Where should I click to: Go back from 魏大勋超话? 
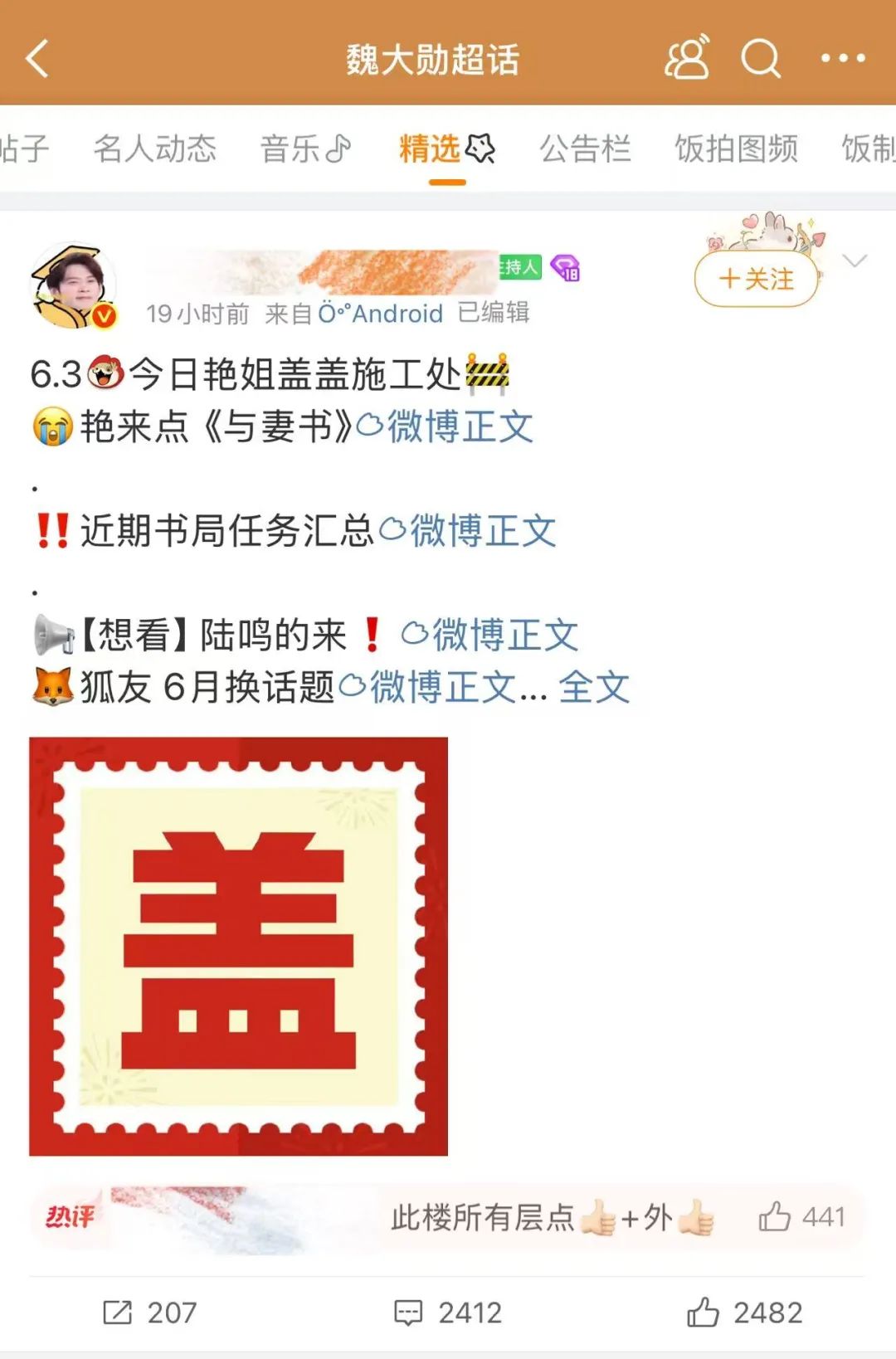pos(37,59)
